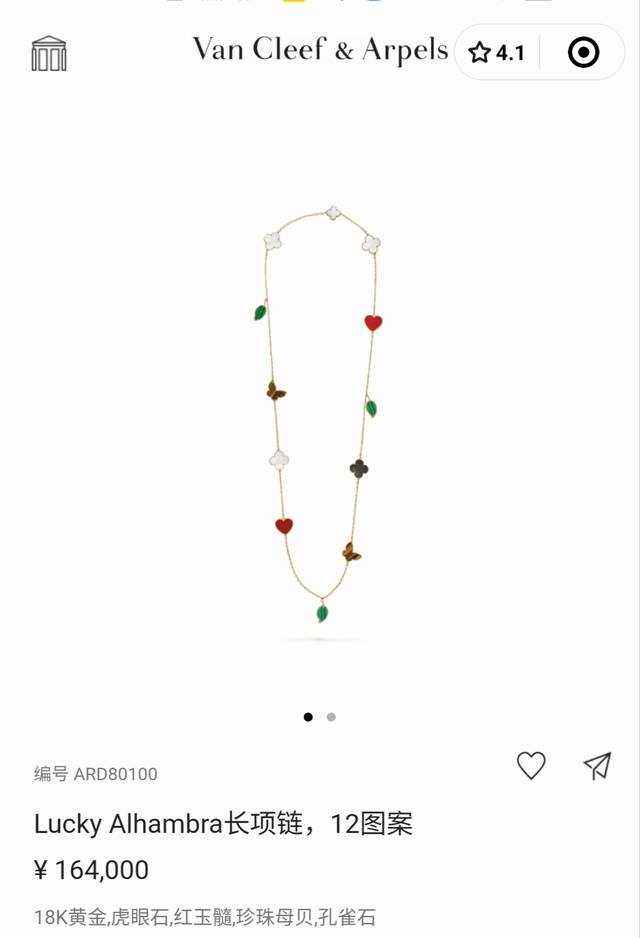Open the necklace product image
This screenshot has height=938, width=640.
click(320, 410)
